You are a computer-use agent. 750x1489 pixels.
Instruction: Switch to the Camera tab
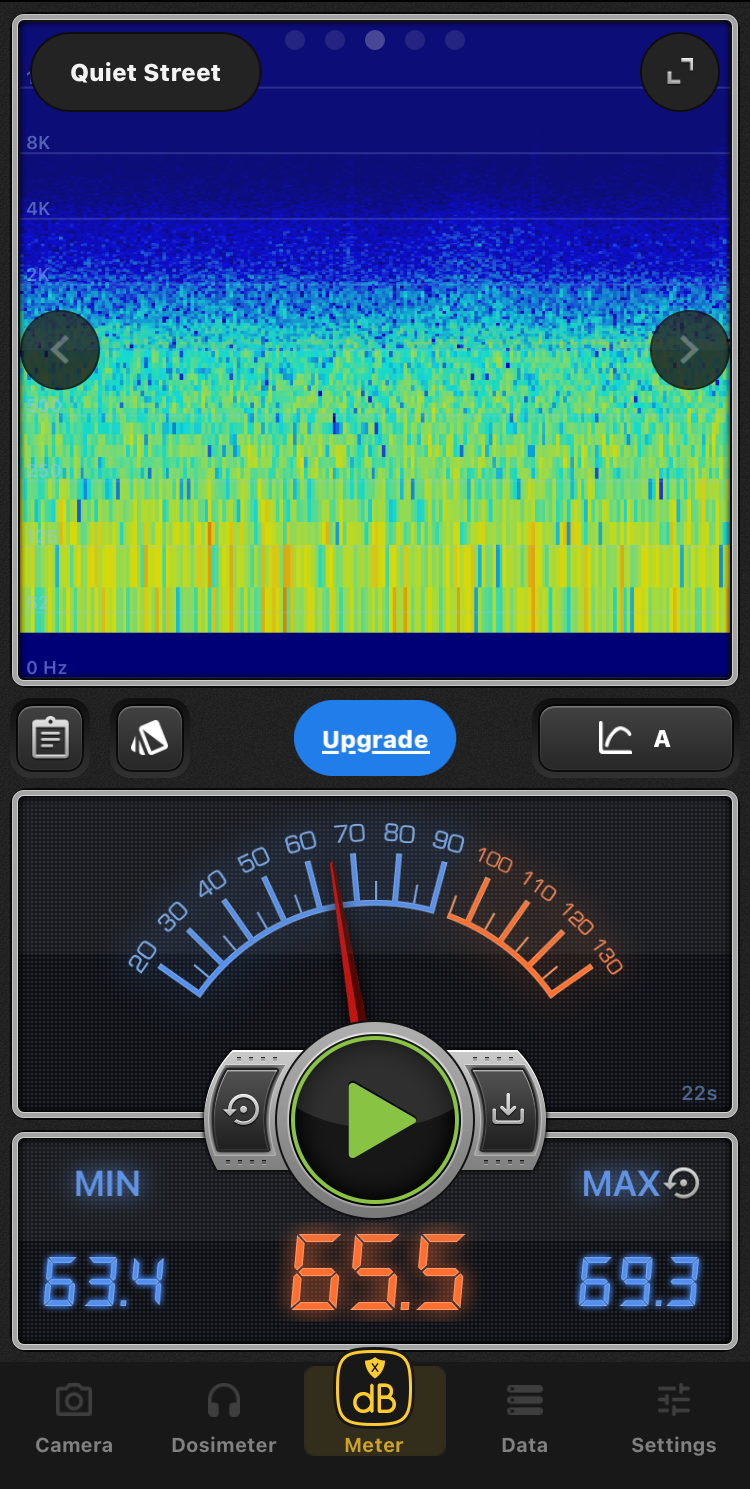coord(74,1418)
